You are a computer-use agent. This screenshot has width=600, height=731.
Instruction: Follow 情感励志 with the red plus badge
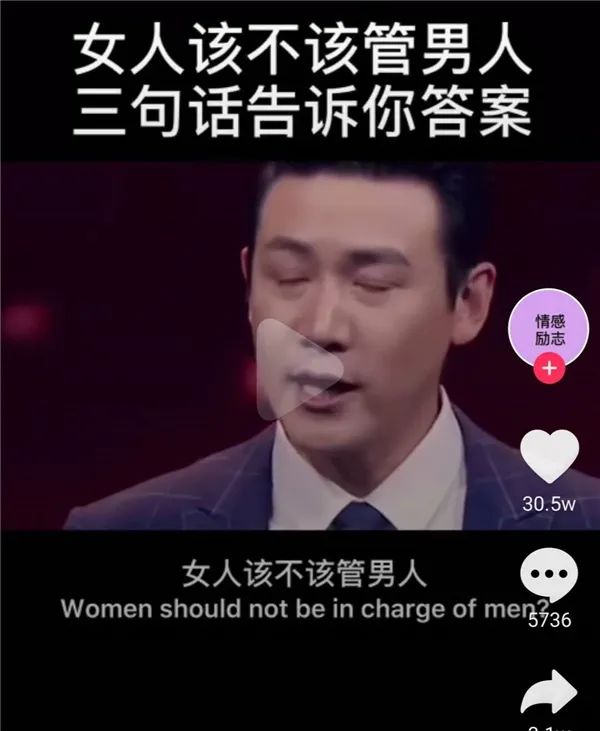pos(550,368)
